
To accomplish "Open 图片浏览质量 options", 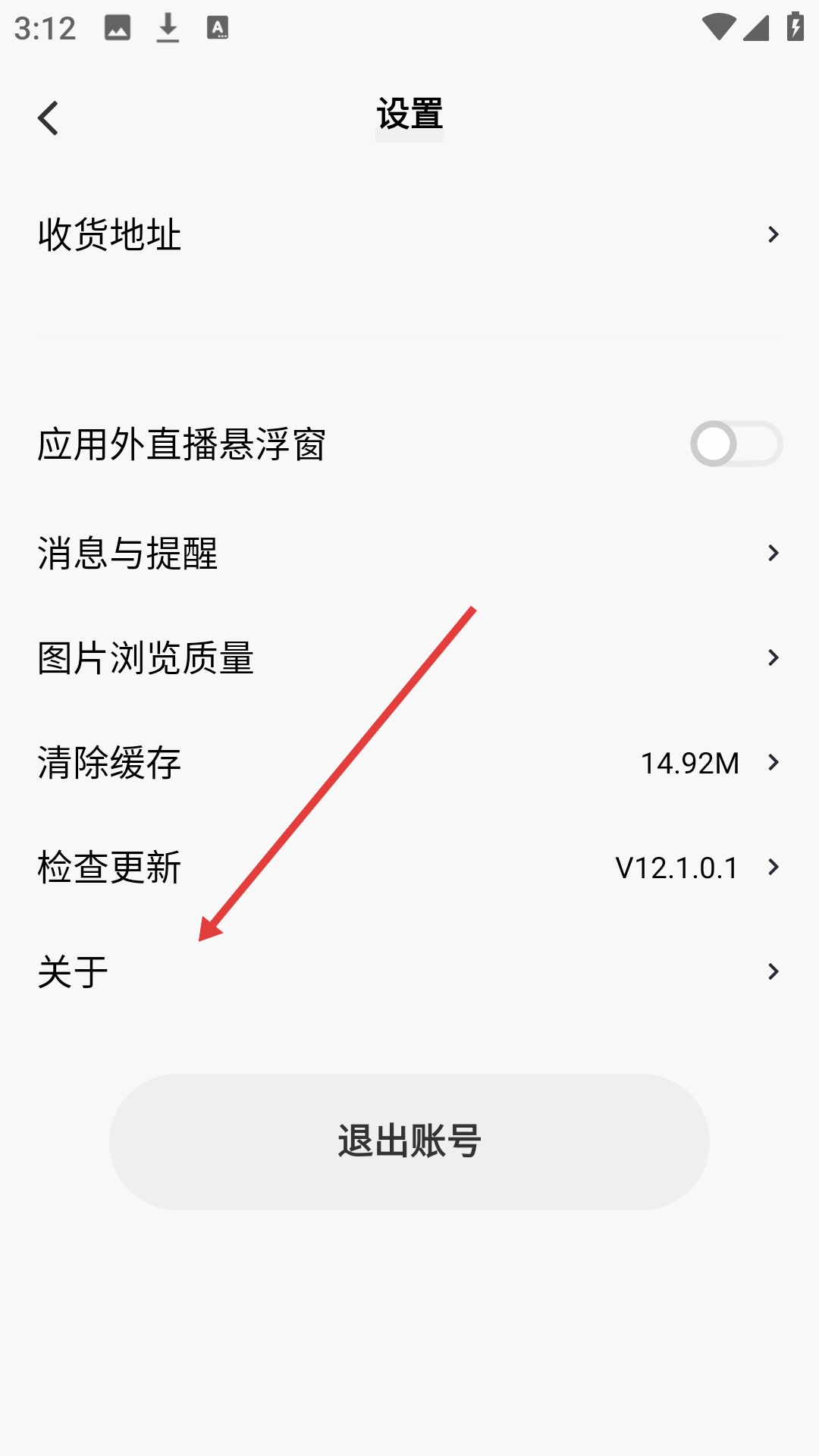I will click(x=409, y=657).
